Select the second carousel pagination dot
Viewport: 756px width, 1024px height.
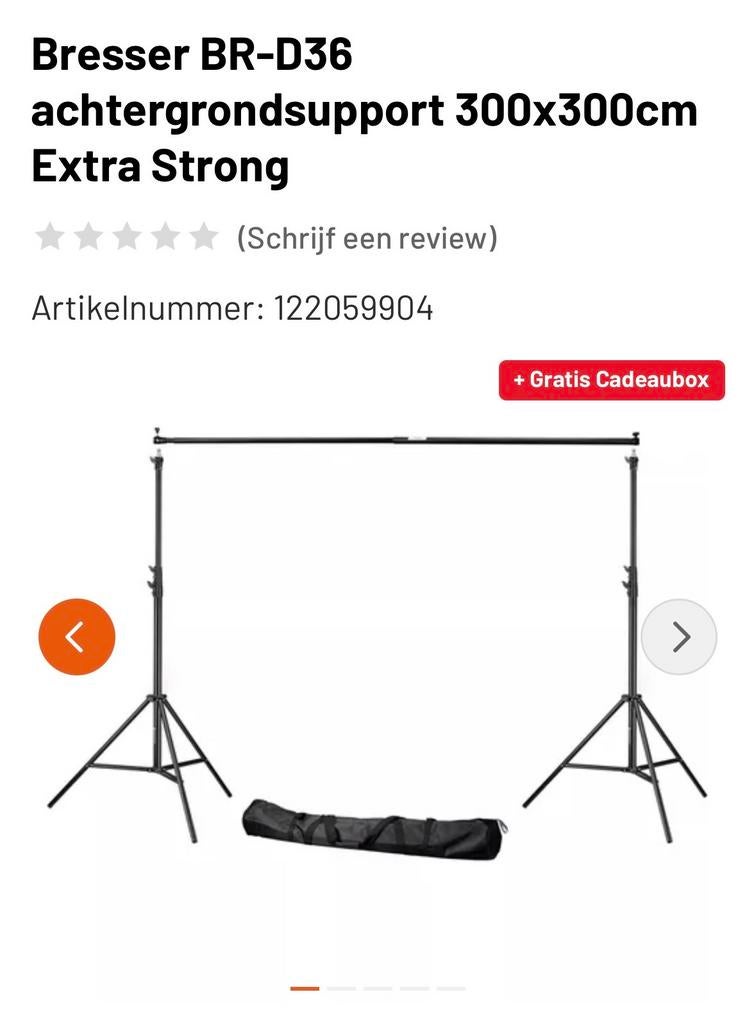click(341, 988)
